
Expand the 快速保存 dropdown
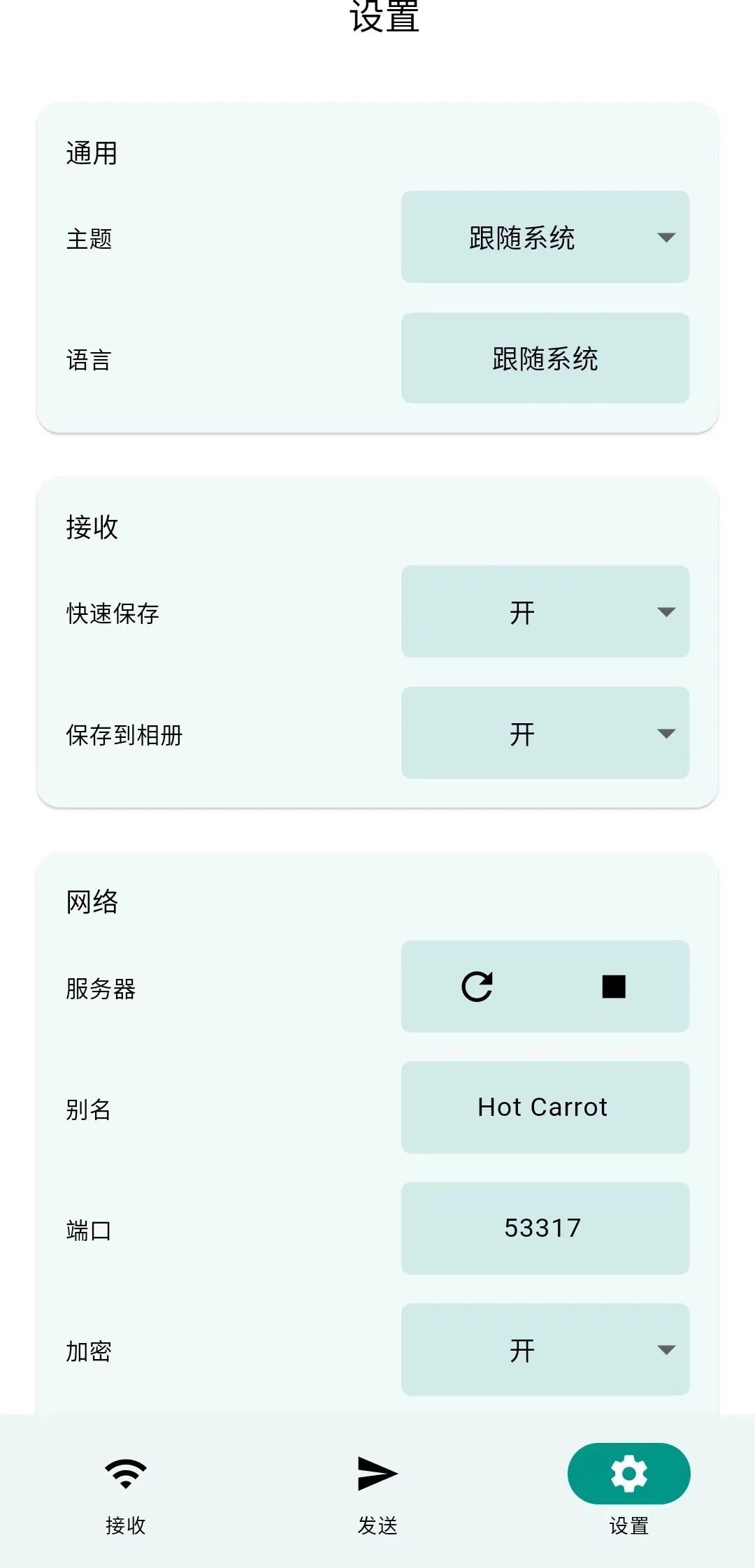tap(545, 612)
